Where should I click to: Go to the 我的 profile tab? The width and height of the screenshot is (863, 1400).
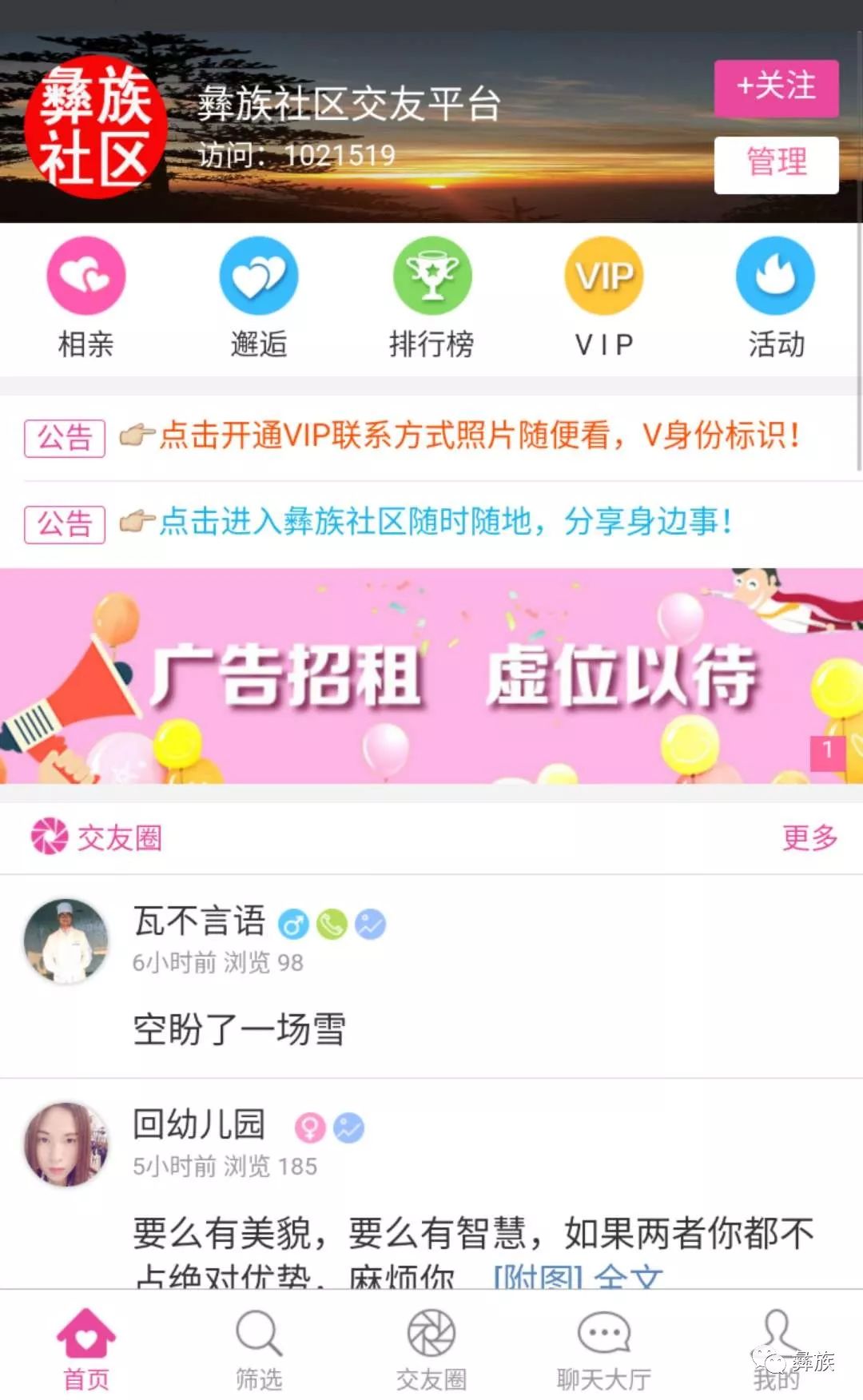776,1350
